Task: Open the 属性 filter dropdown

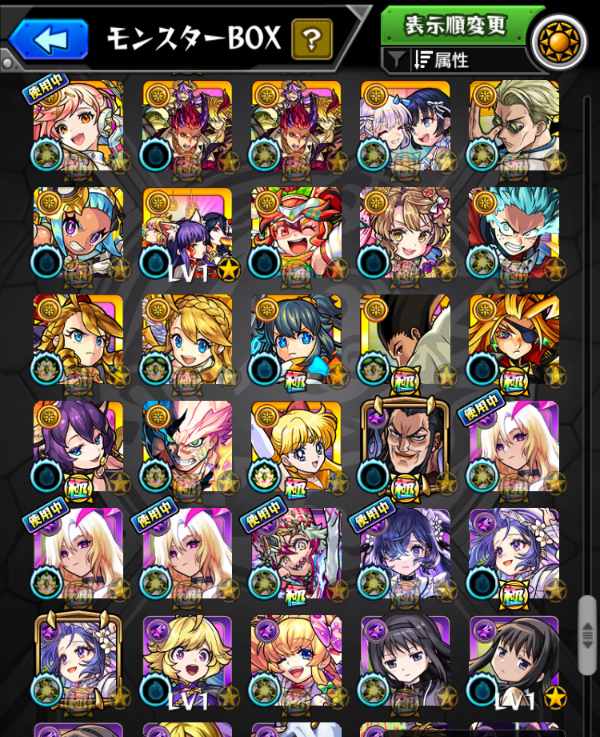Action: [x=457, y=61]
